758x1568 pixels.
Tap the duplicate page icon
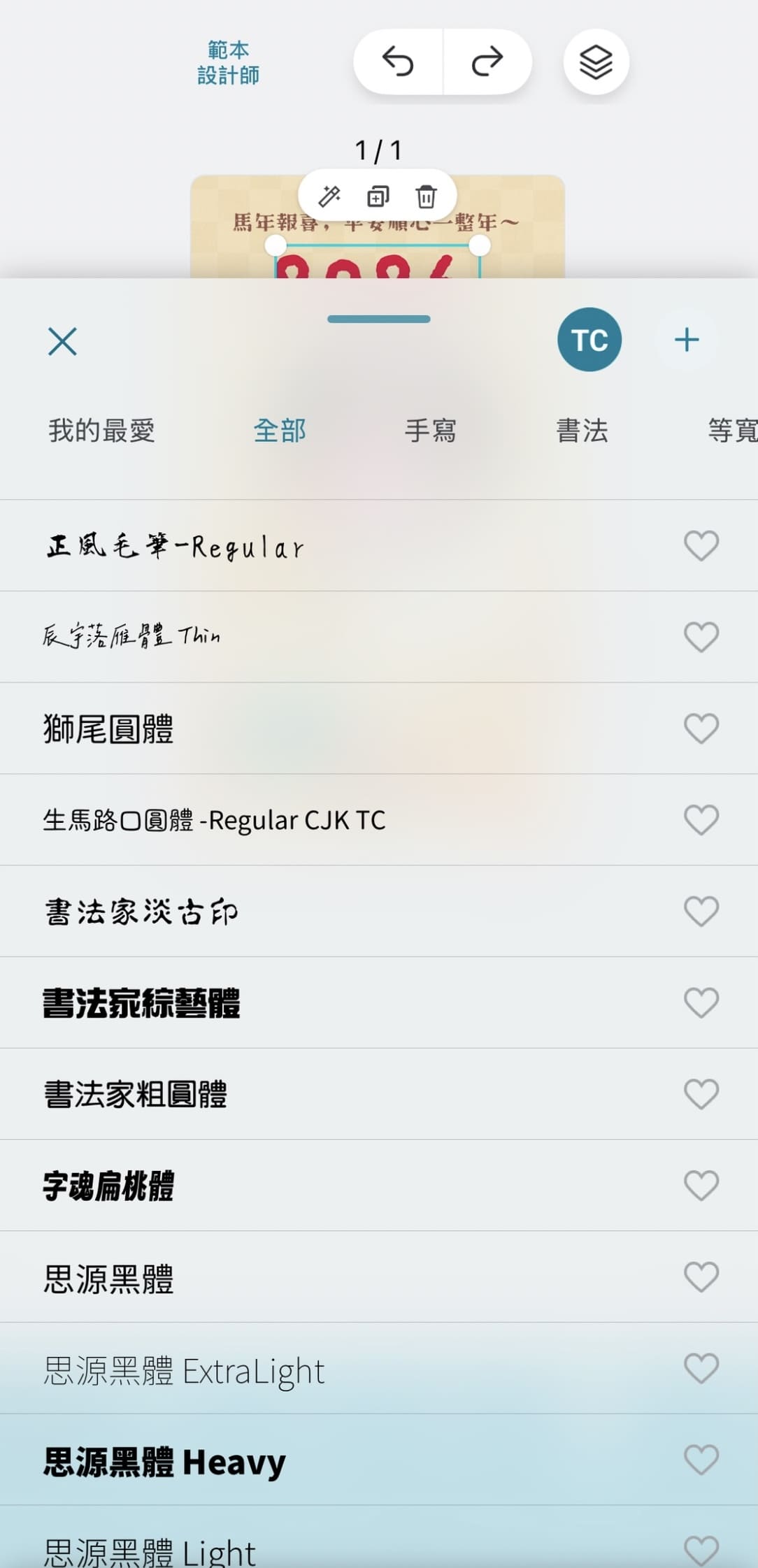[378, 196]
